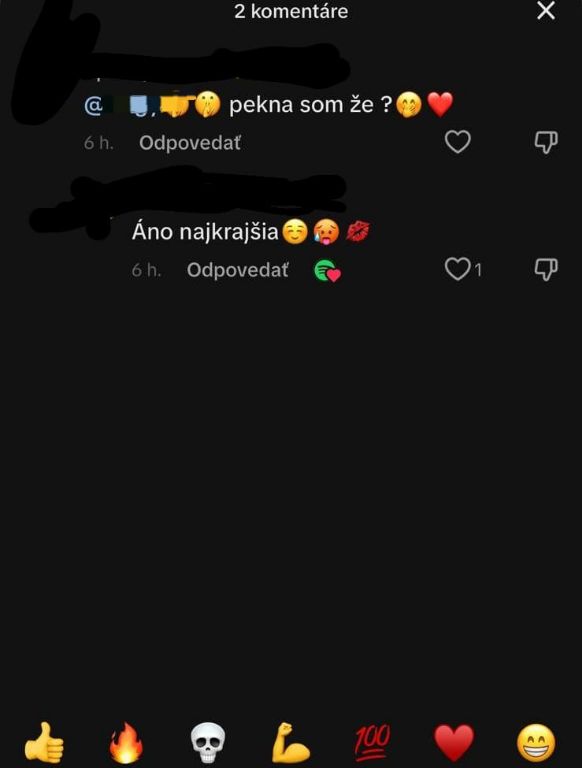582x768 pixels.
Task: Dislike the "Áno najkrajšia" comment
Action: (x=546, y=269)
